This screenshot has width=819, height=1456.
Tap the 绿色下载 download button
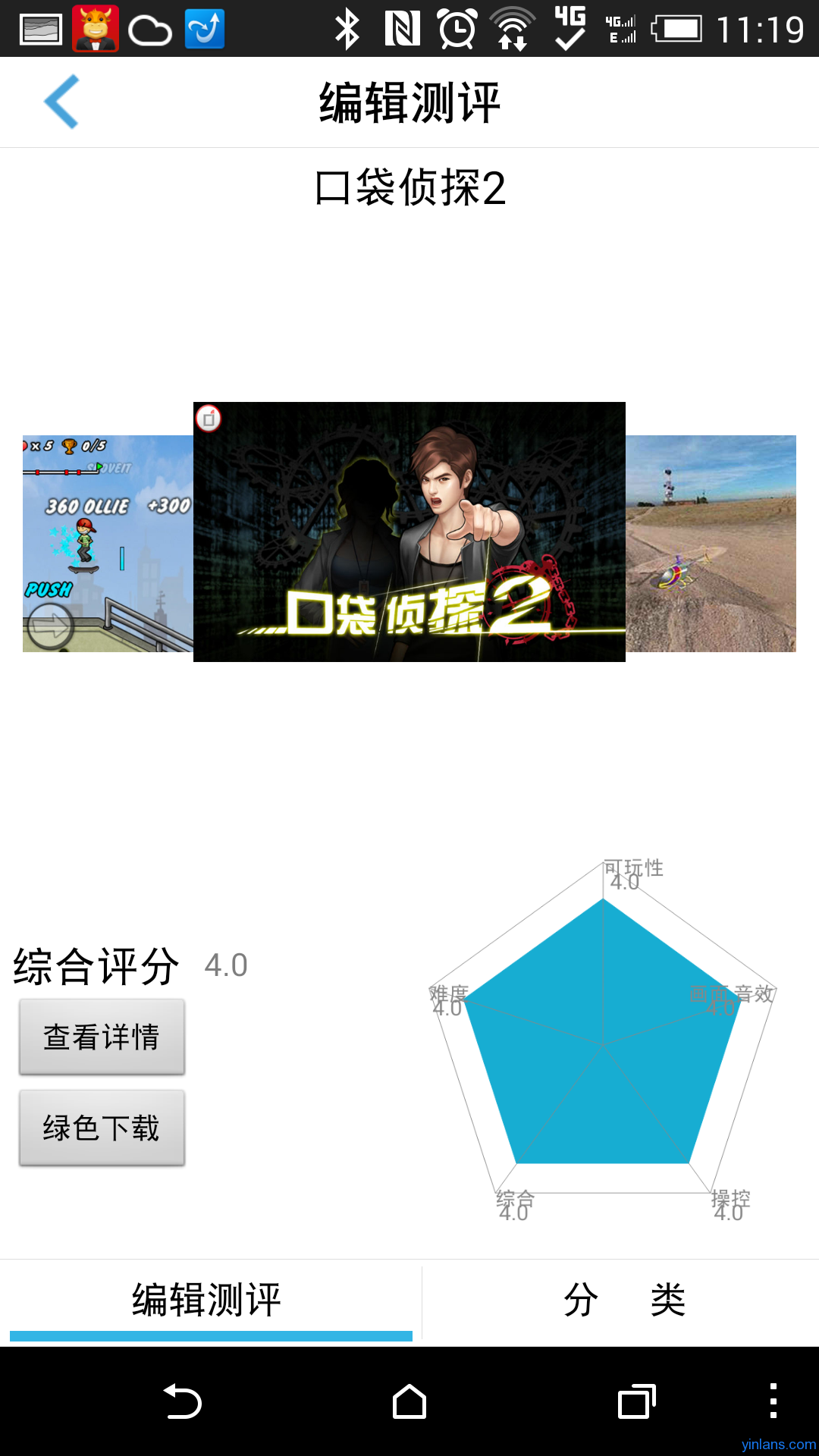coord(102,1128)
